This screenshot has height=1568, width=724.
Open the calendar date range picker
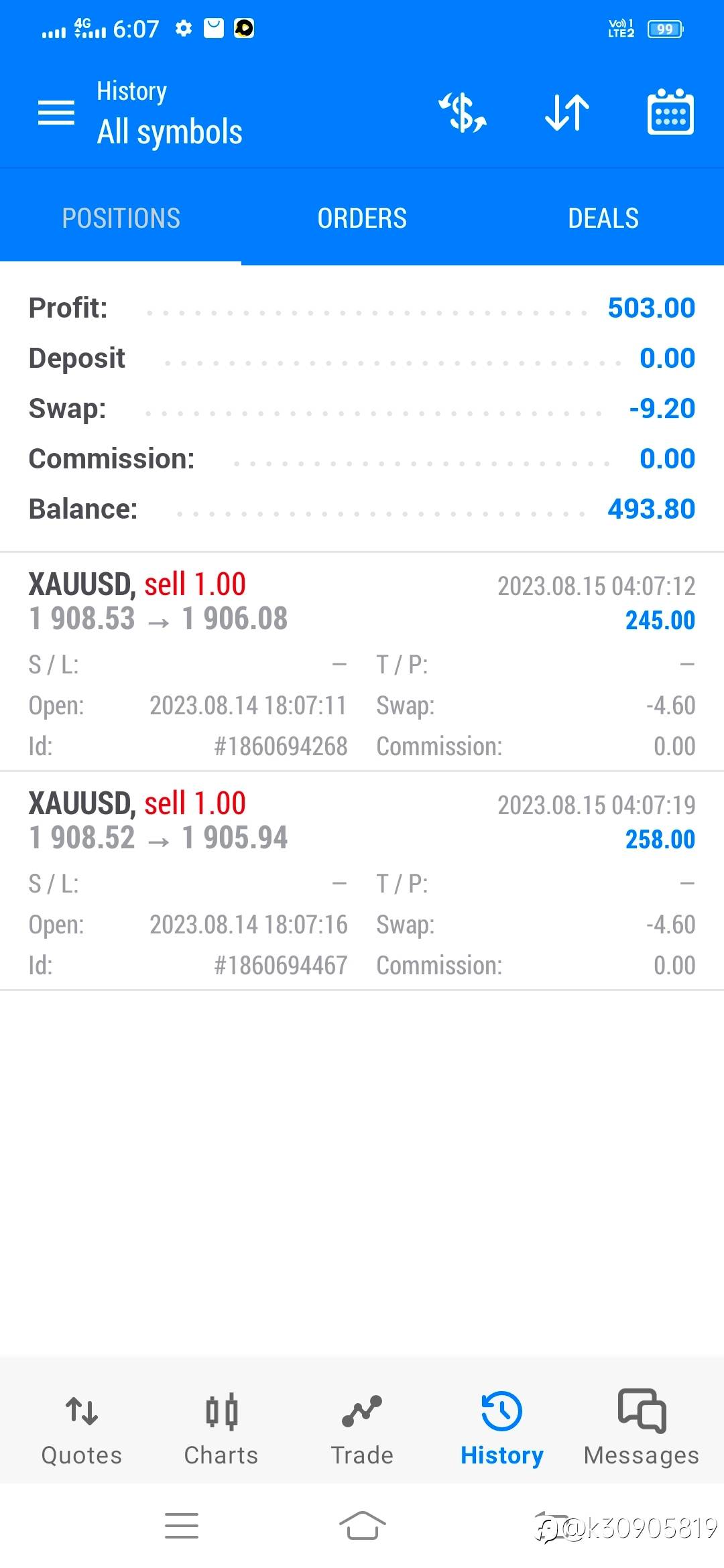click(x=670, y=113)
